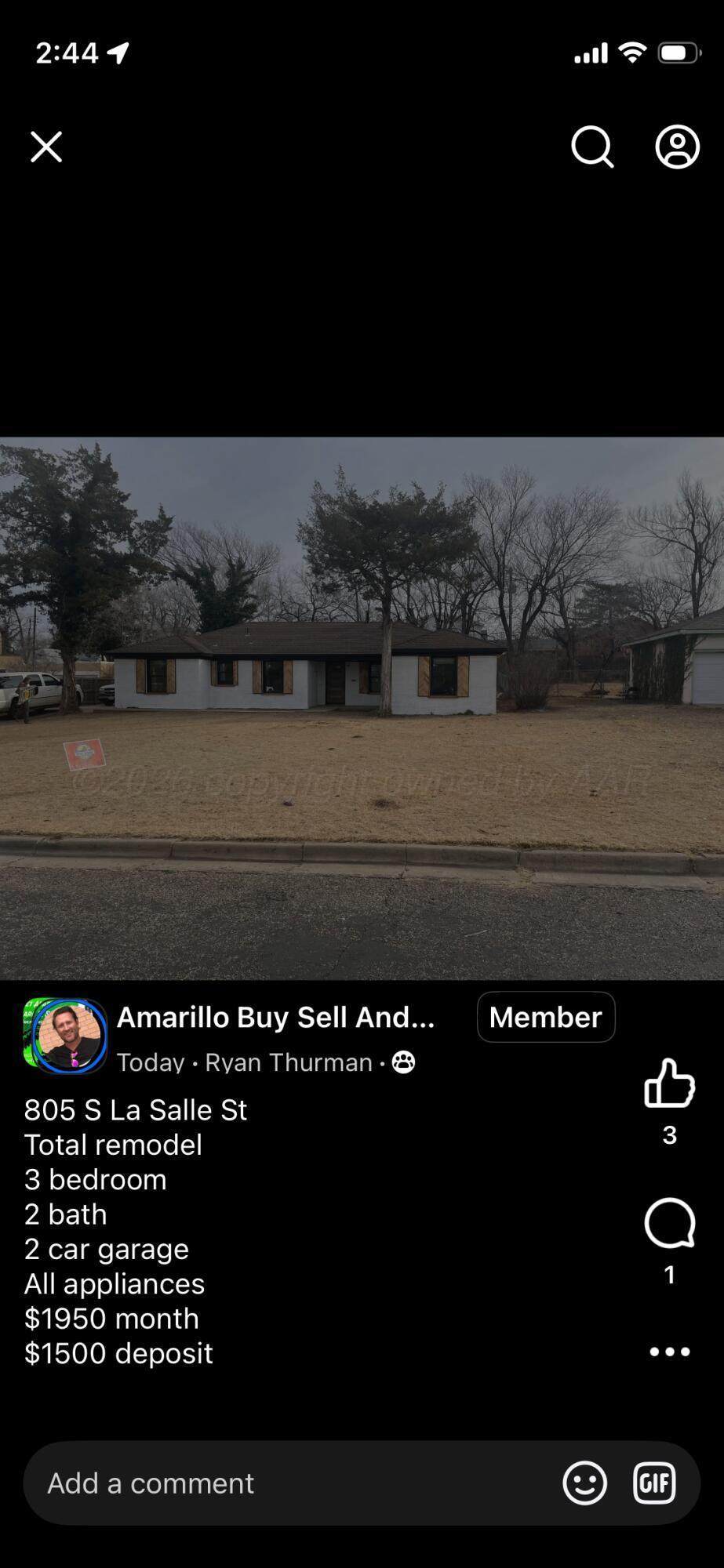Open the search icon
The image size is (724, 1568).
(x=591, y=147)
